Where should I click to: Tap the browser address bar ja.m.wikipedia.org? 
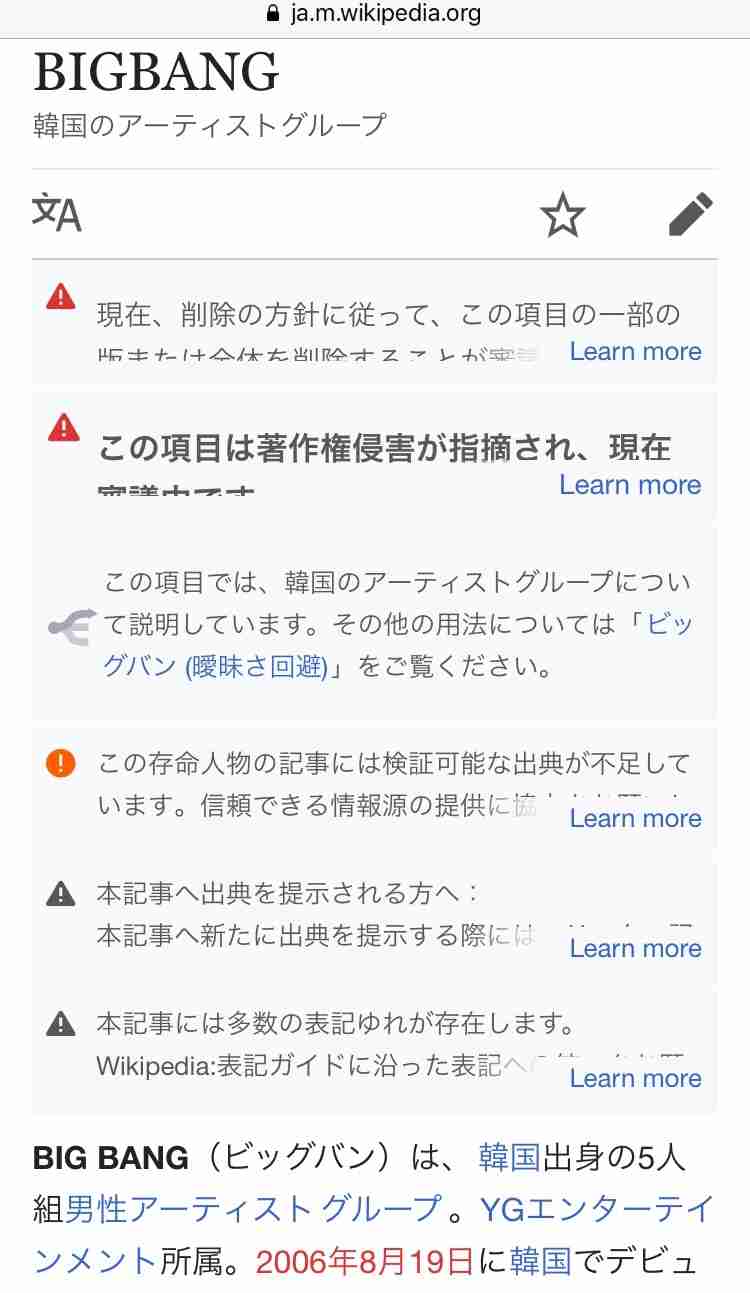(x=375, y=14)
